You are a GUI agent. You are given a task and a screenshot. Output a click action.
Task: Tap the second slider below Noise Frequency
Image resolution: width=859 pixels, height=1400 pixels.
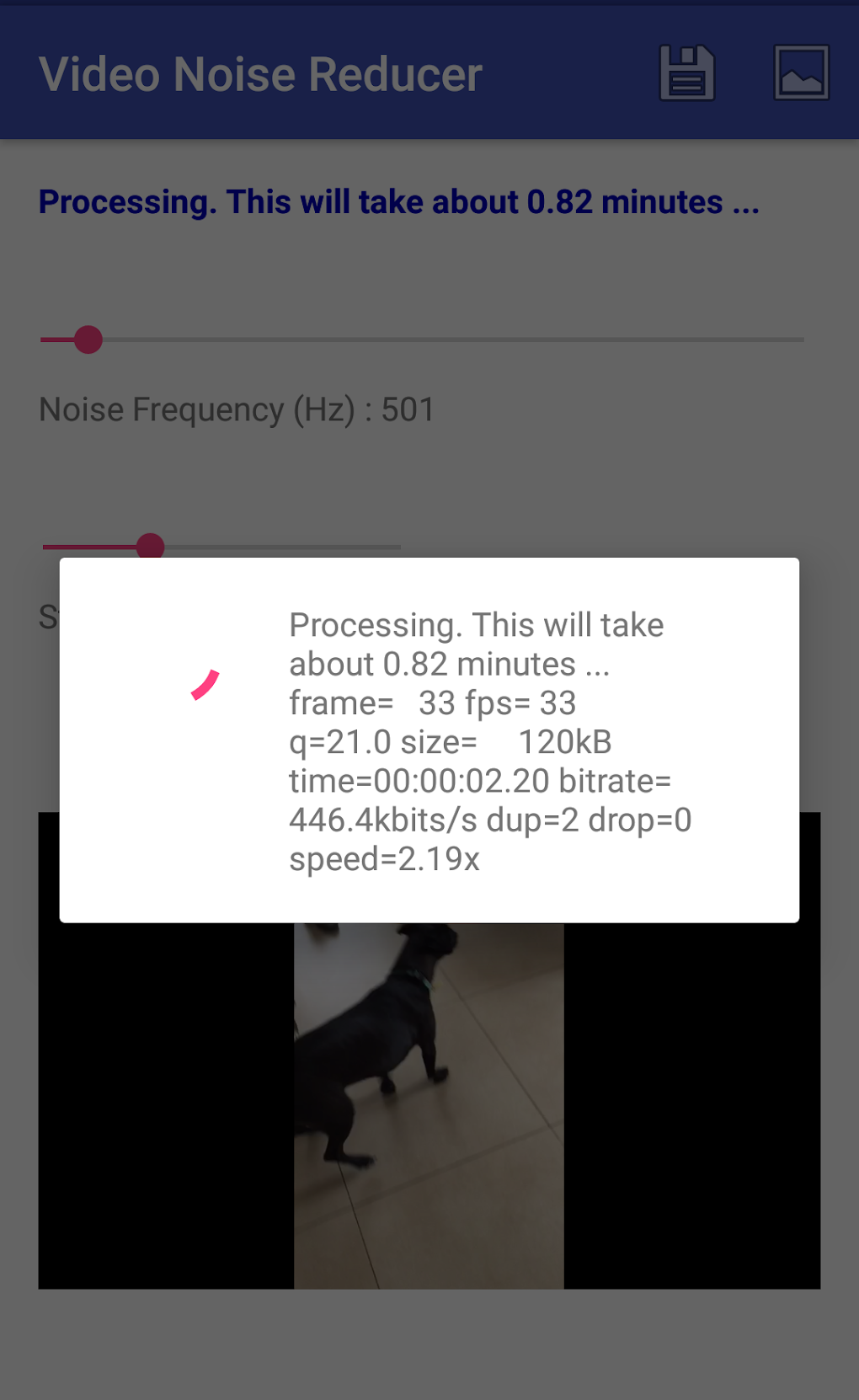click(x=222, y=547)
